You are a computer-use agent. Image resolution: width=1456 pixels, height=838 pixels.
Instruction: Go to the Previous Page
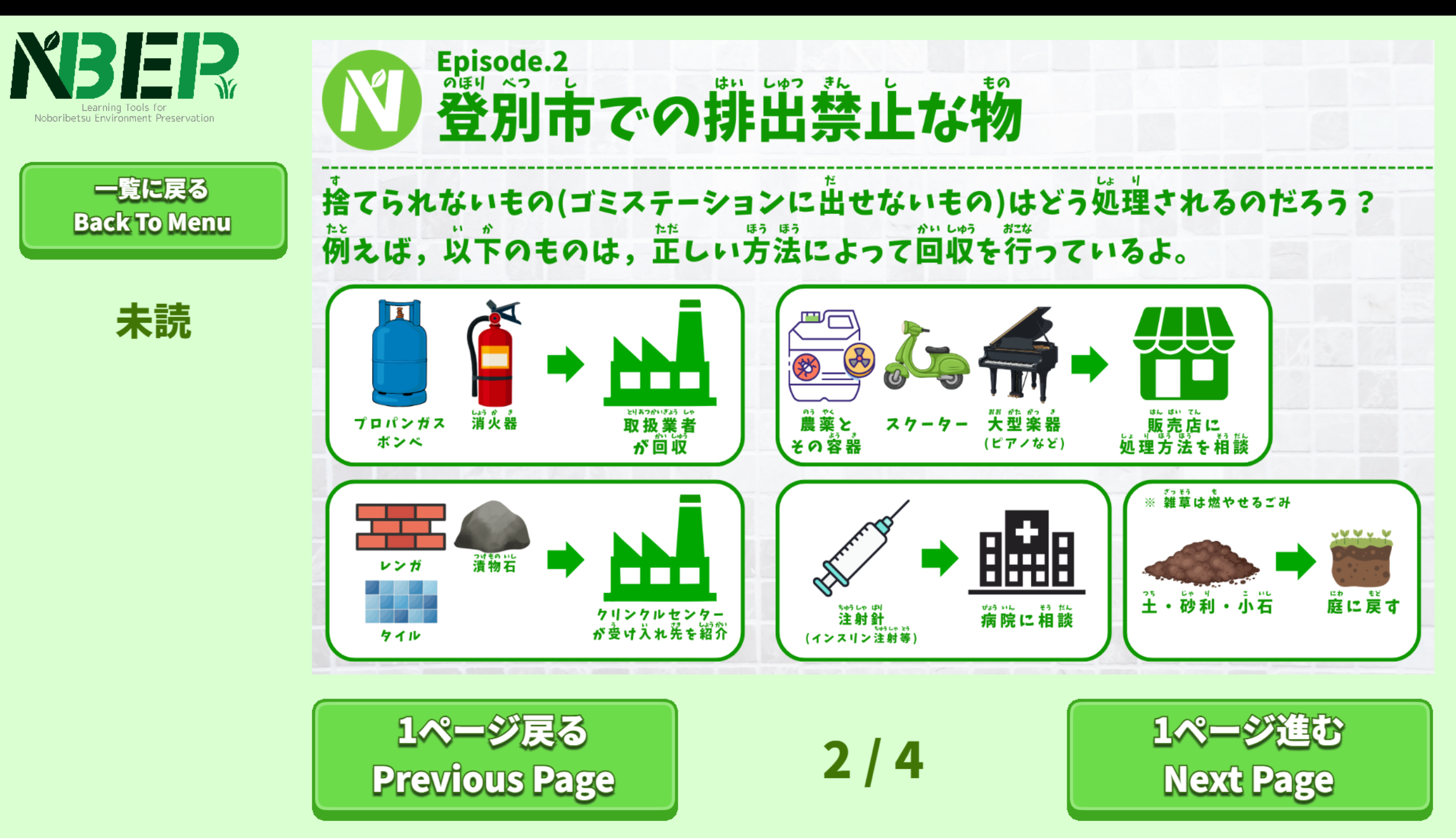(494, 759)
